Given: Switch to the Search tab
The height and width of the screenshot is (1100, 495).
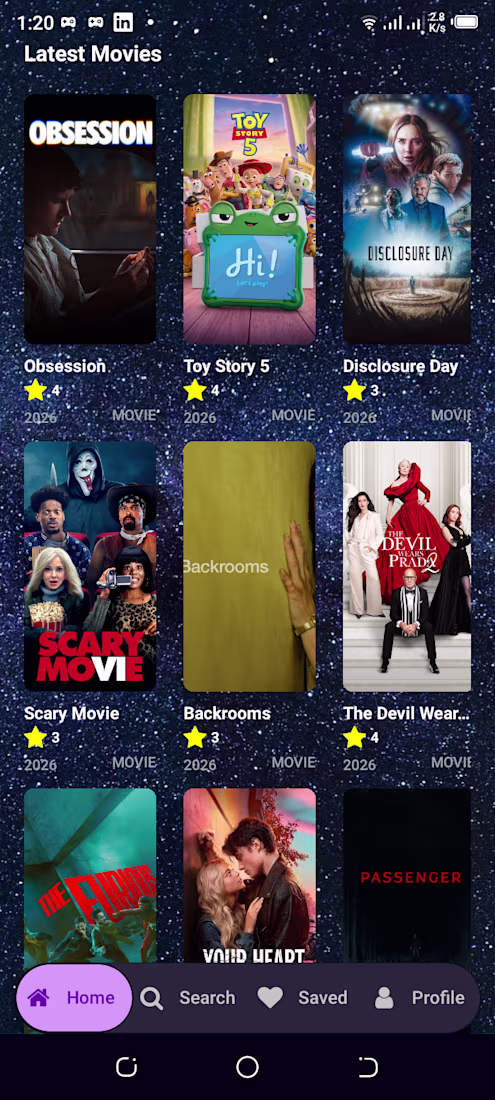Looking at the screenshot, I should click(x=188, y=998).
